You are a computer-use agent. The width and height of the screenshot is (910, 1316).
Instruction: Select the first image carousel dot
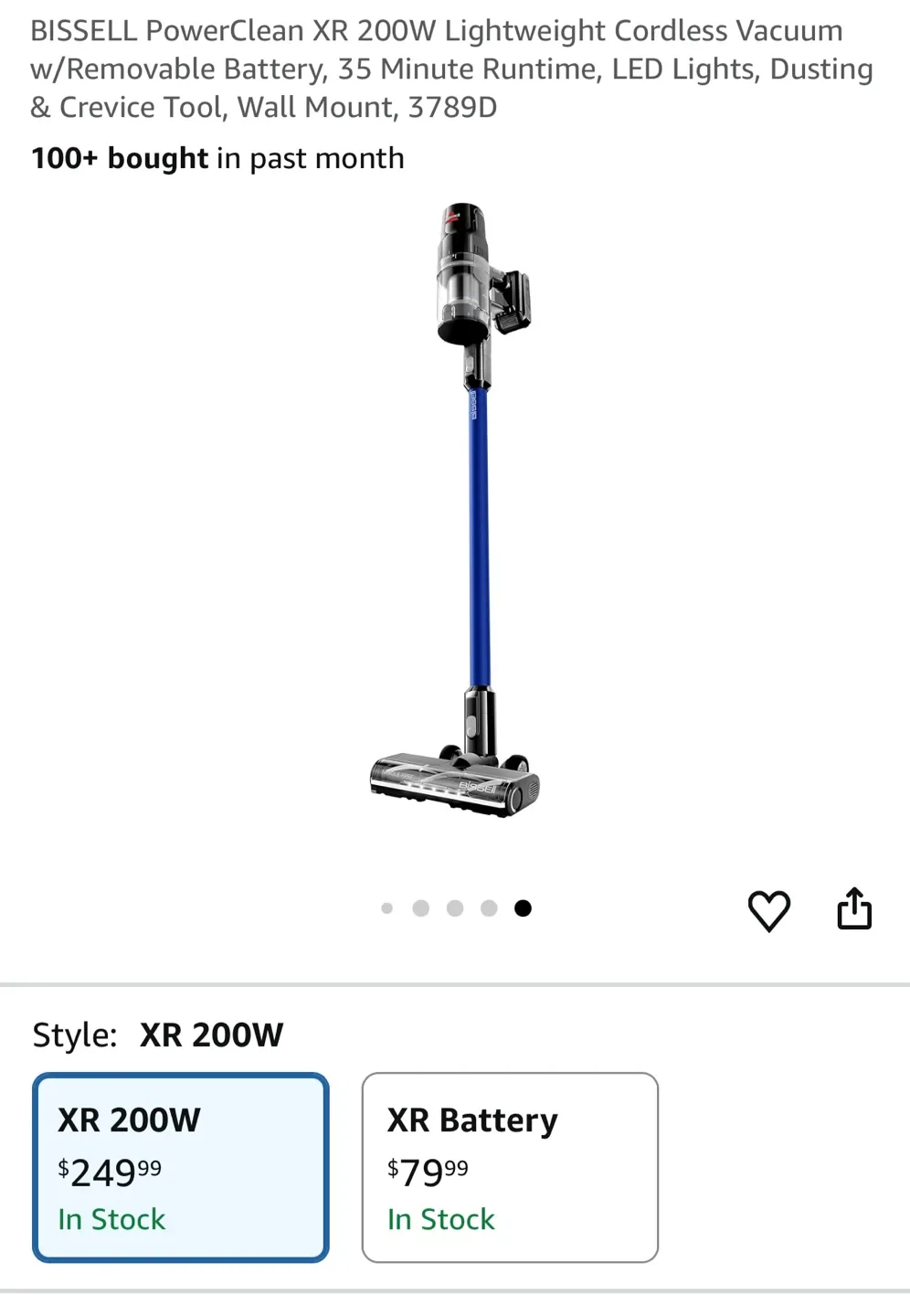coord(387,908)
